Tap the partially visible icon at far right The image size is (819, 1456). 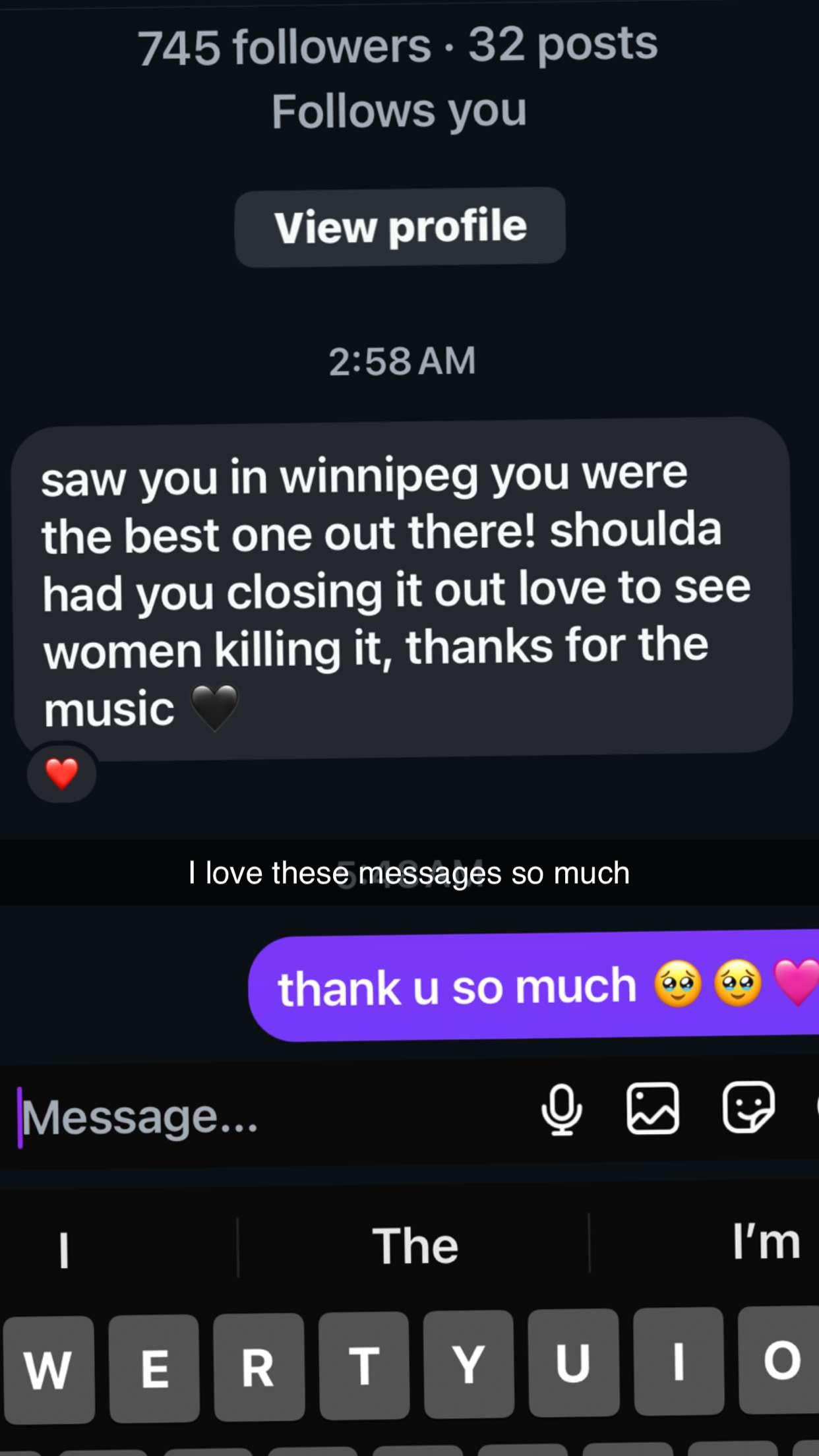[x=814, y=1108]
